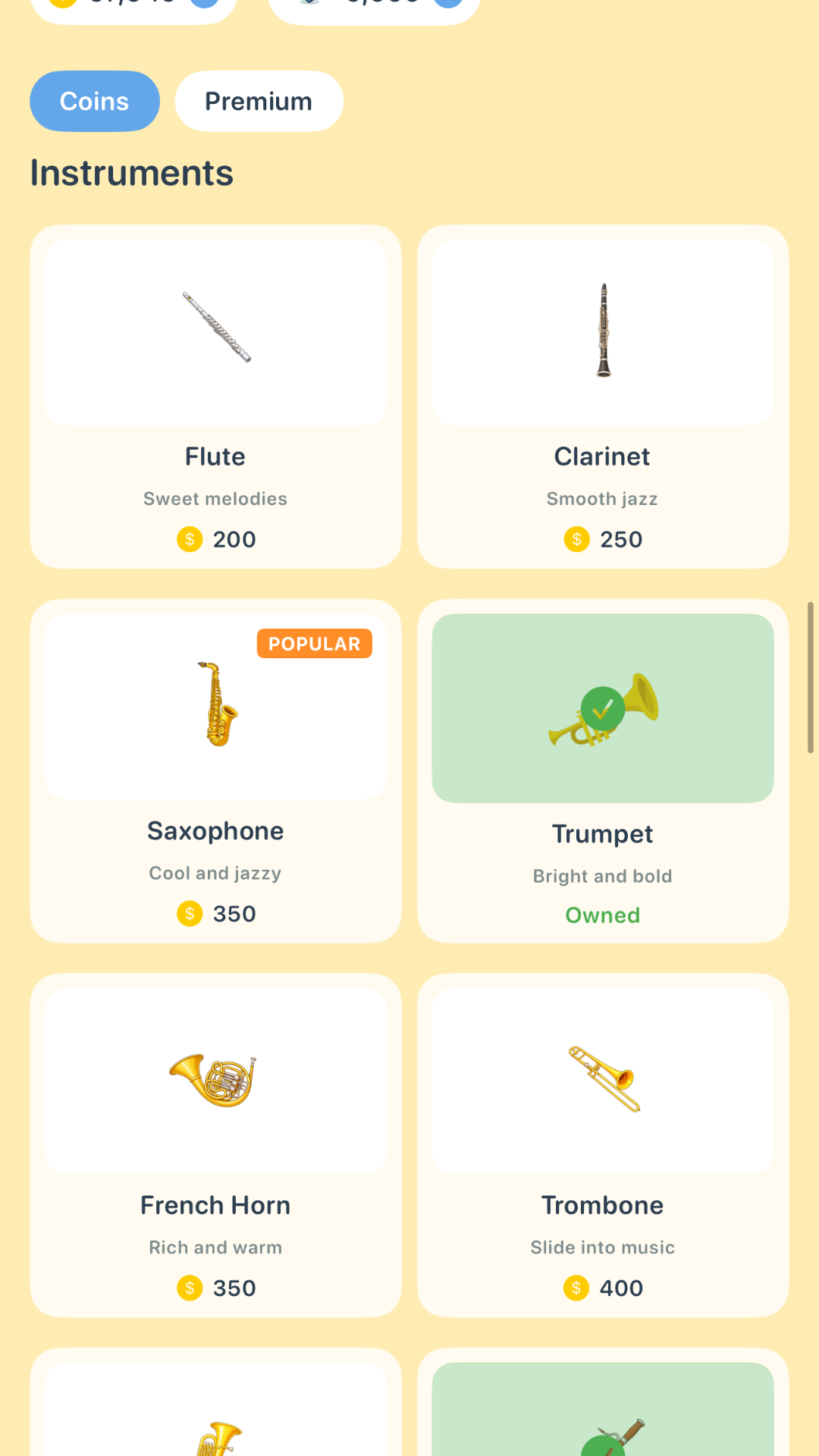Tap the blue add button on the coin counter
The image size is (819, 1456).
205,2
